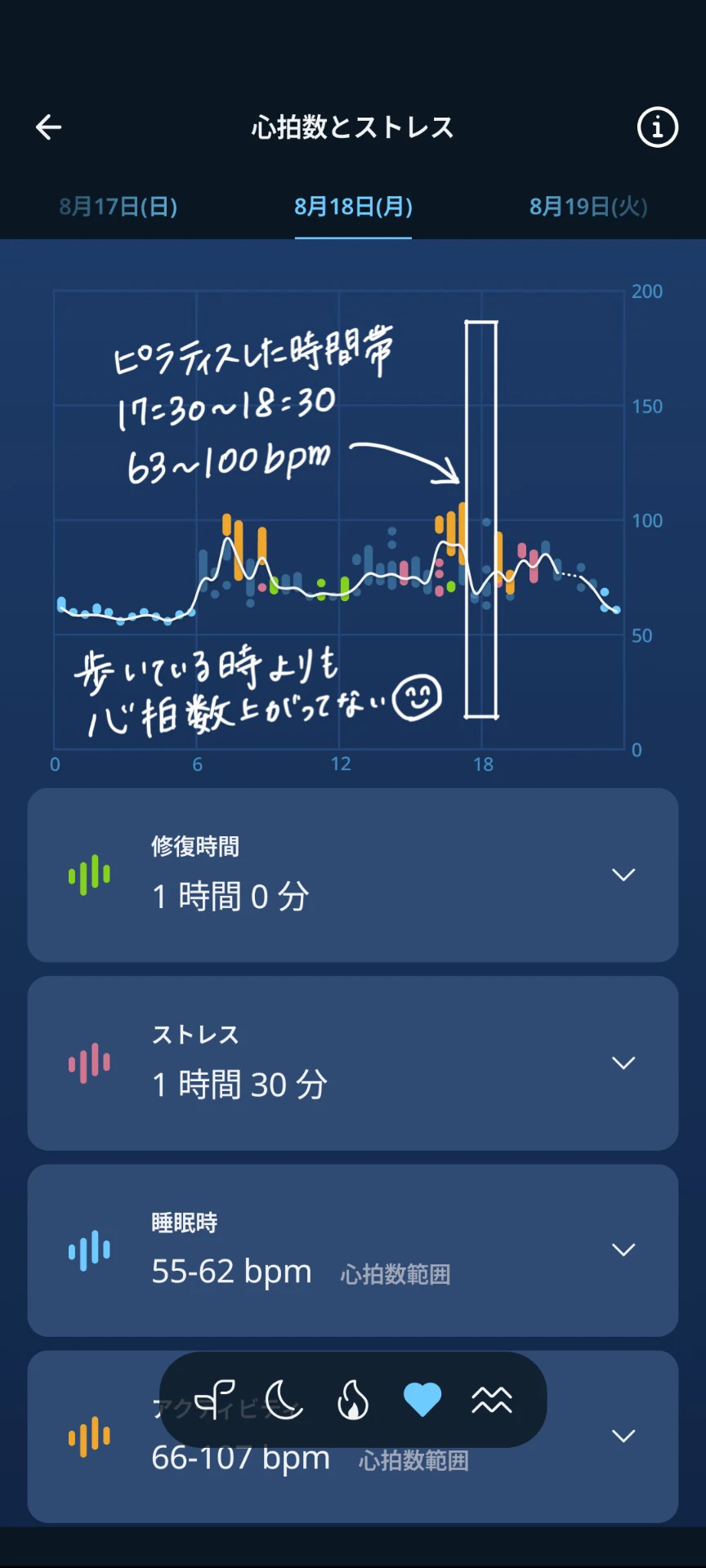The width and height of the screenshot is (706, 1568).
Task: Open the sprout icon in the floating bar
Action: tap(215, 1400)
